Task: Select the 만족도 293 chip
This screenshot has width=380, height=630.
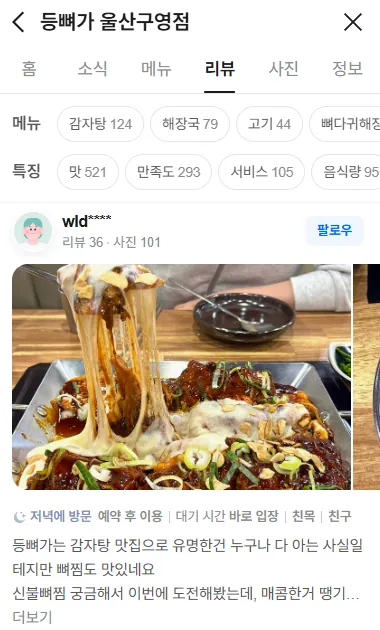Action: [x=168, y=172]
